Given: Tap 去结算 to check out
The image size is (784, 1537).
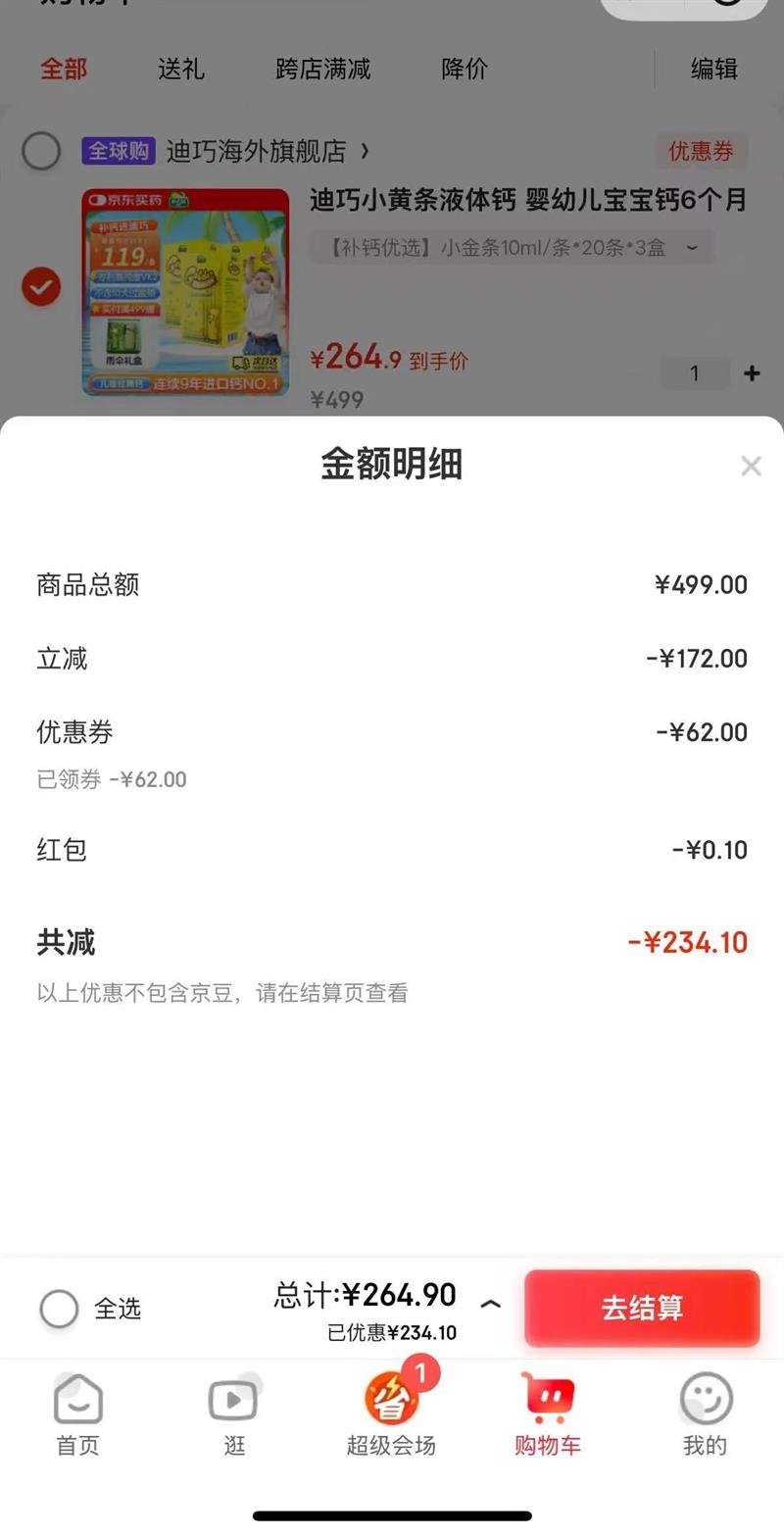Looking at the screenshot, I should coord(642,1308).
